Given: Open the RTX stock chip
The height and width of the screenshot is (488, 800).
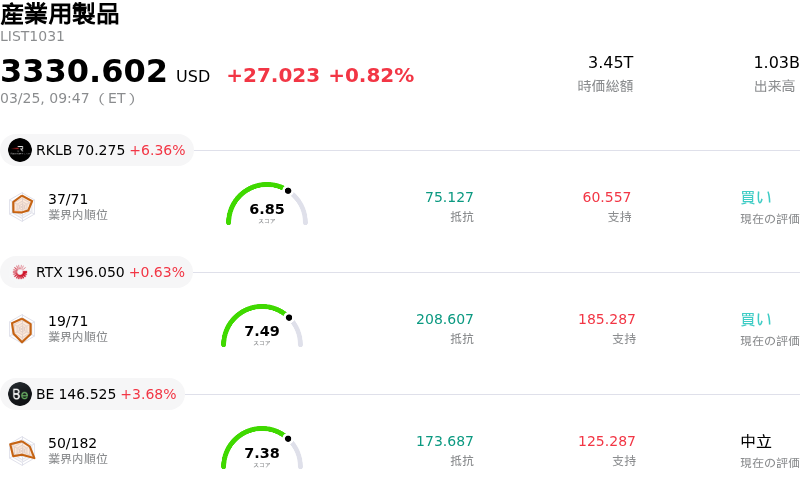Looking at the screenshot, I should click(x=98, y=273).
